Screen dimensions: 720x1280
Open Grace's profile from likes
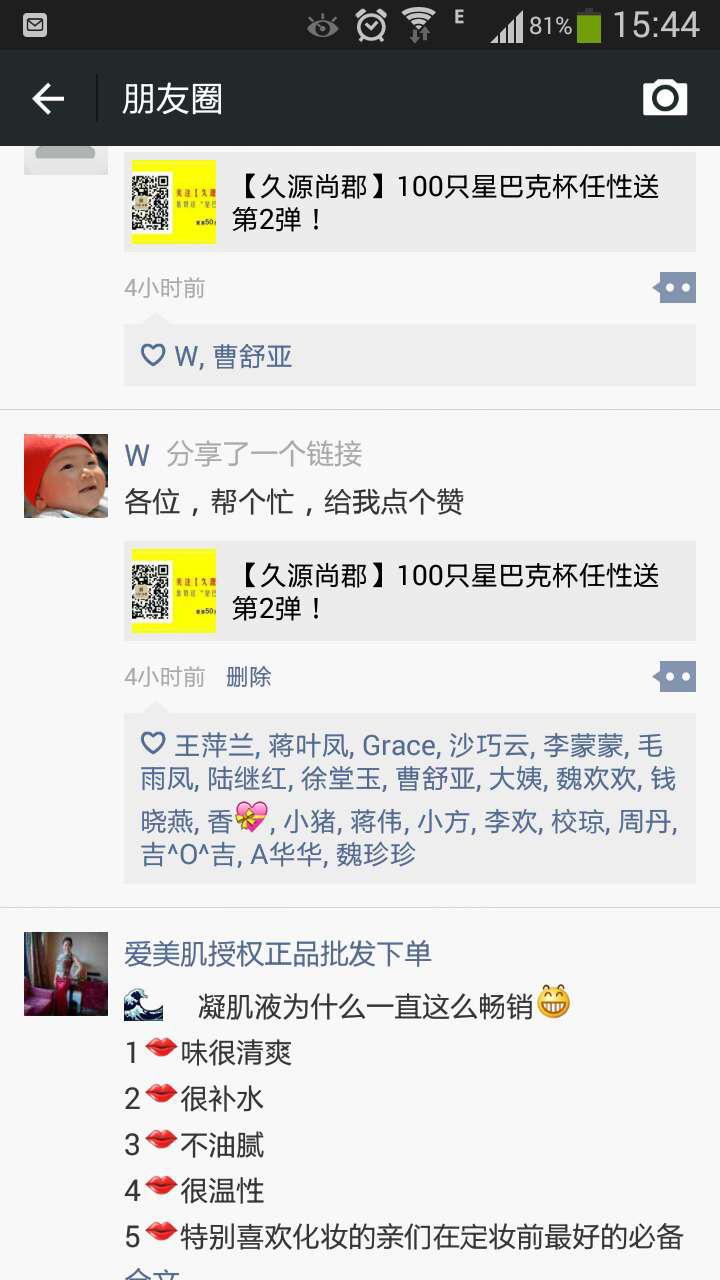[398, 746]
